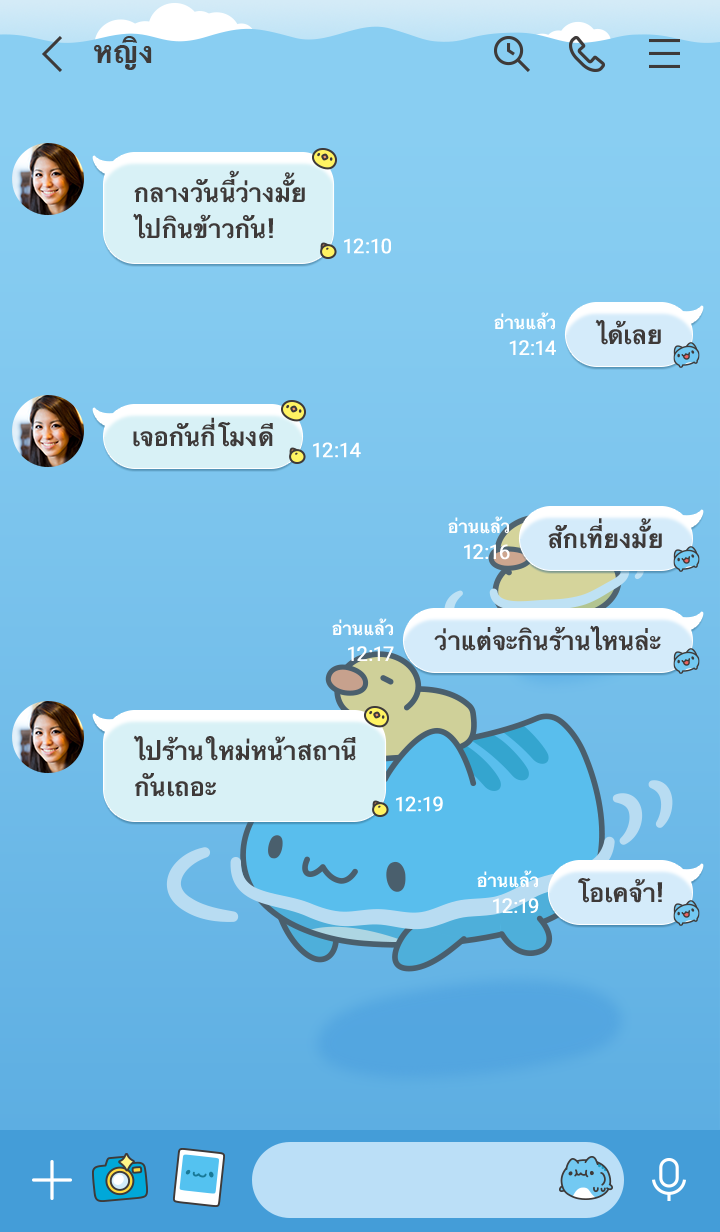
Task: Record a voice message with the microphone
Action: (668, 1180)
